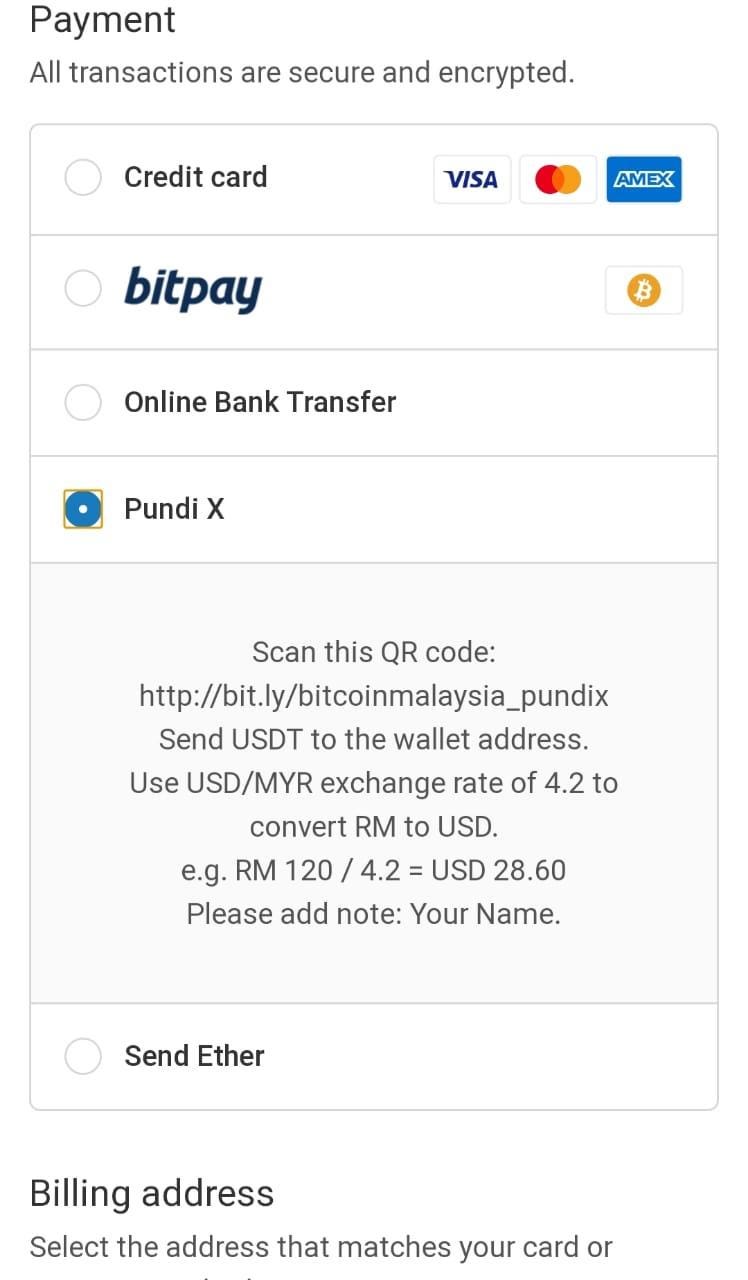Choose bitpay as payment method
The image size is (748, 1280).
(x=83, y=289)
